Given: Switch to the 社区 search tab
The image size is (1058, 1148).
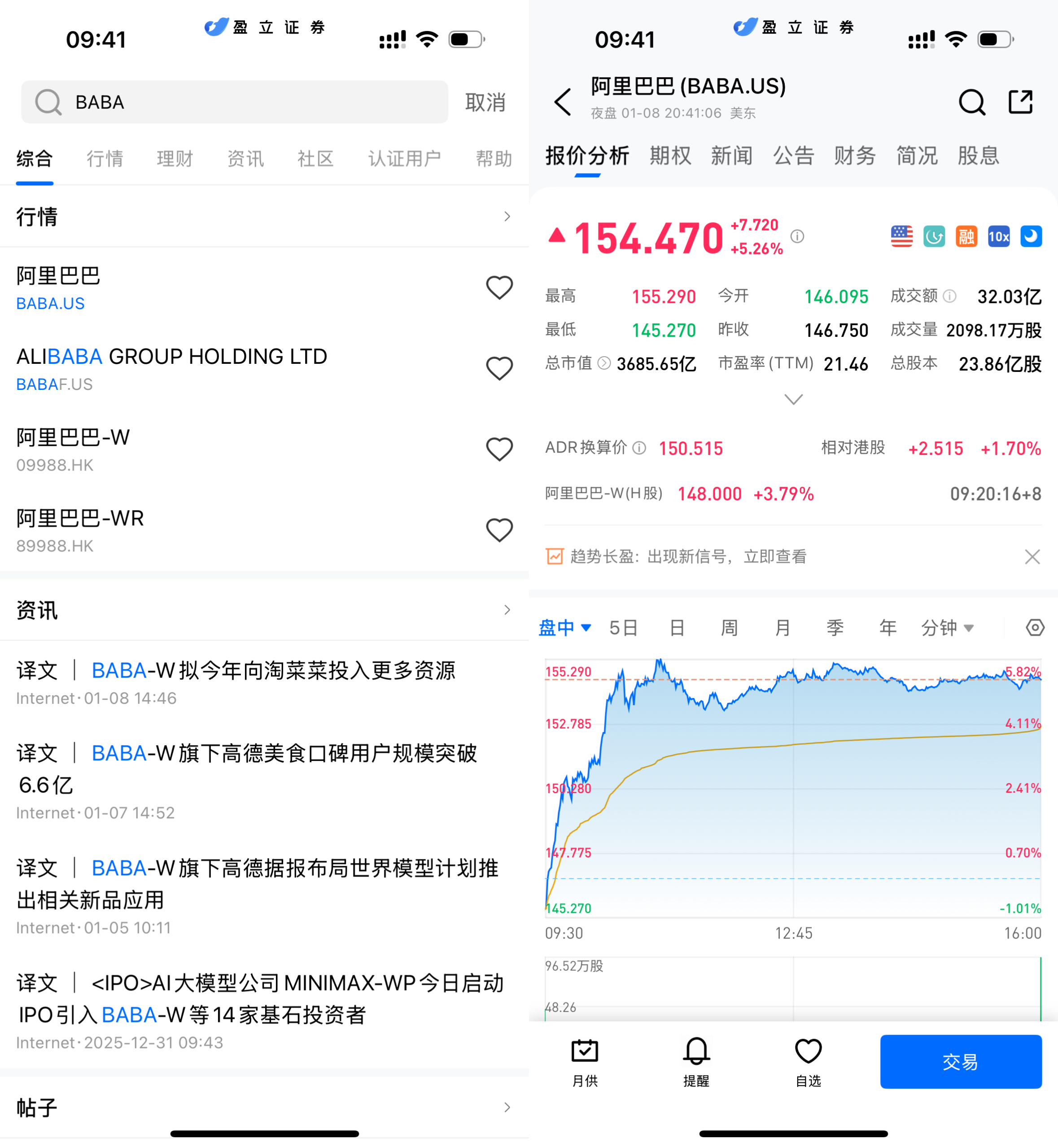Looking at the screenshot, I should (x=315, y=158).
